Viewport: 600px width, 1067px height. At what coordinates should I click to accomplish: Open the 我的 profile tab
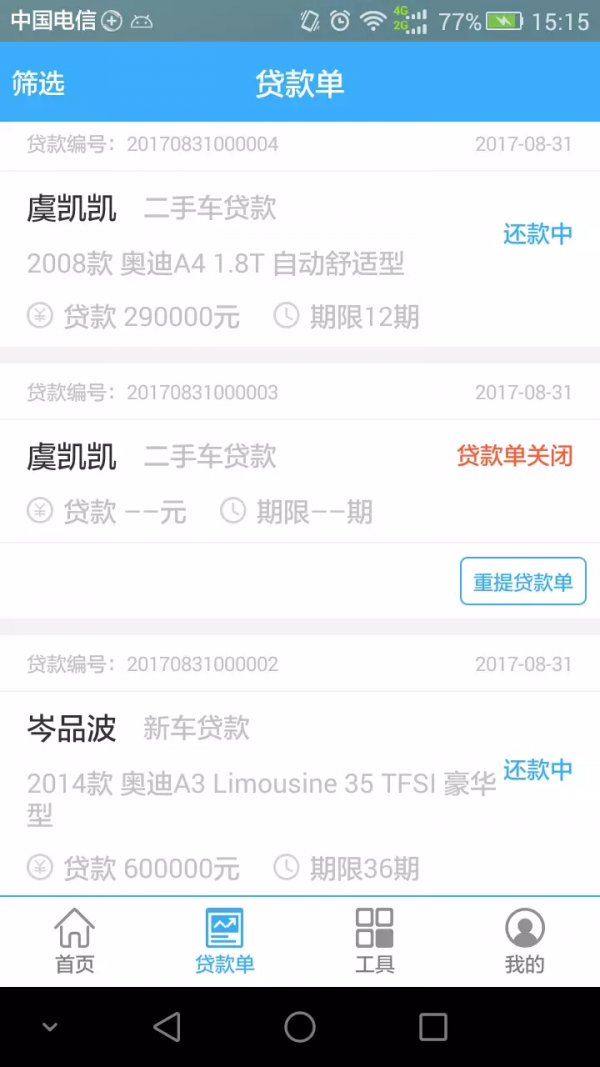(x=524, y=941)
